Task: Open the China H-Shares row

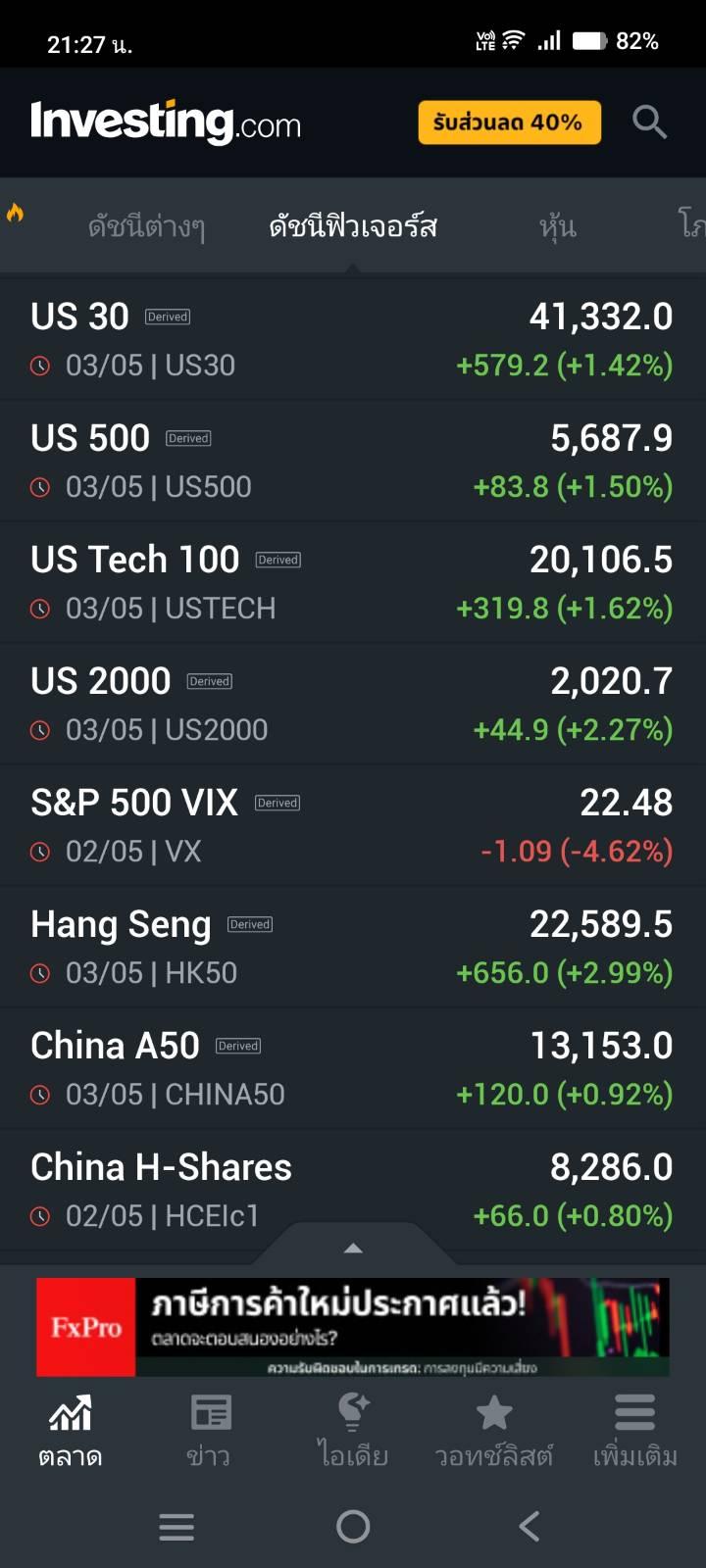Action: click(x=353, y=1190)
